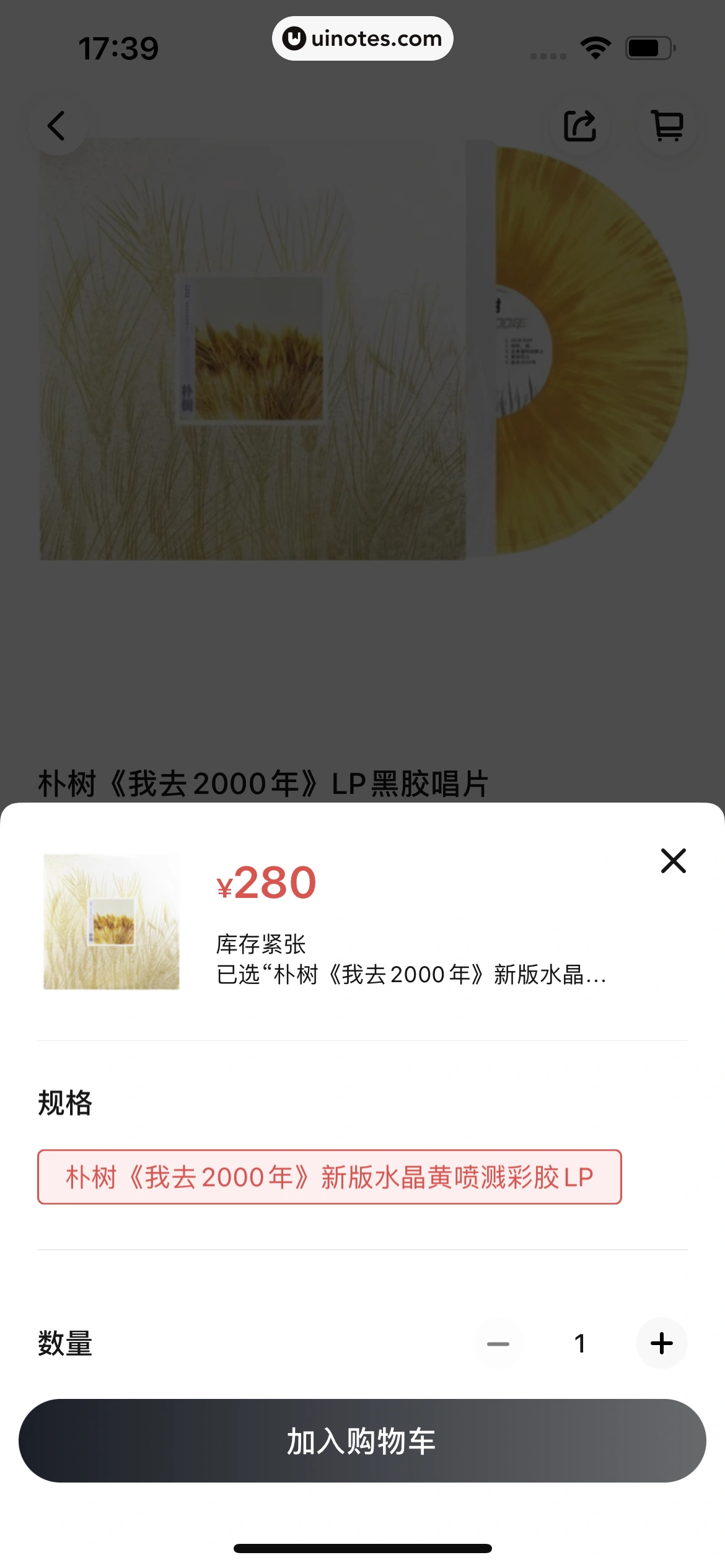
Task: Tap the share icon at top right
Action: 580,126
